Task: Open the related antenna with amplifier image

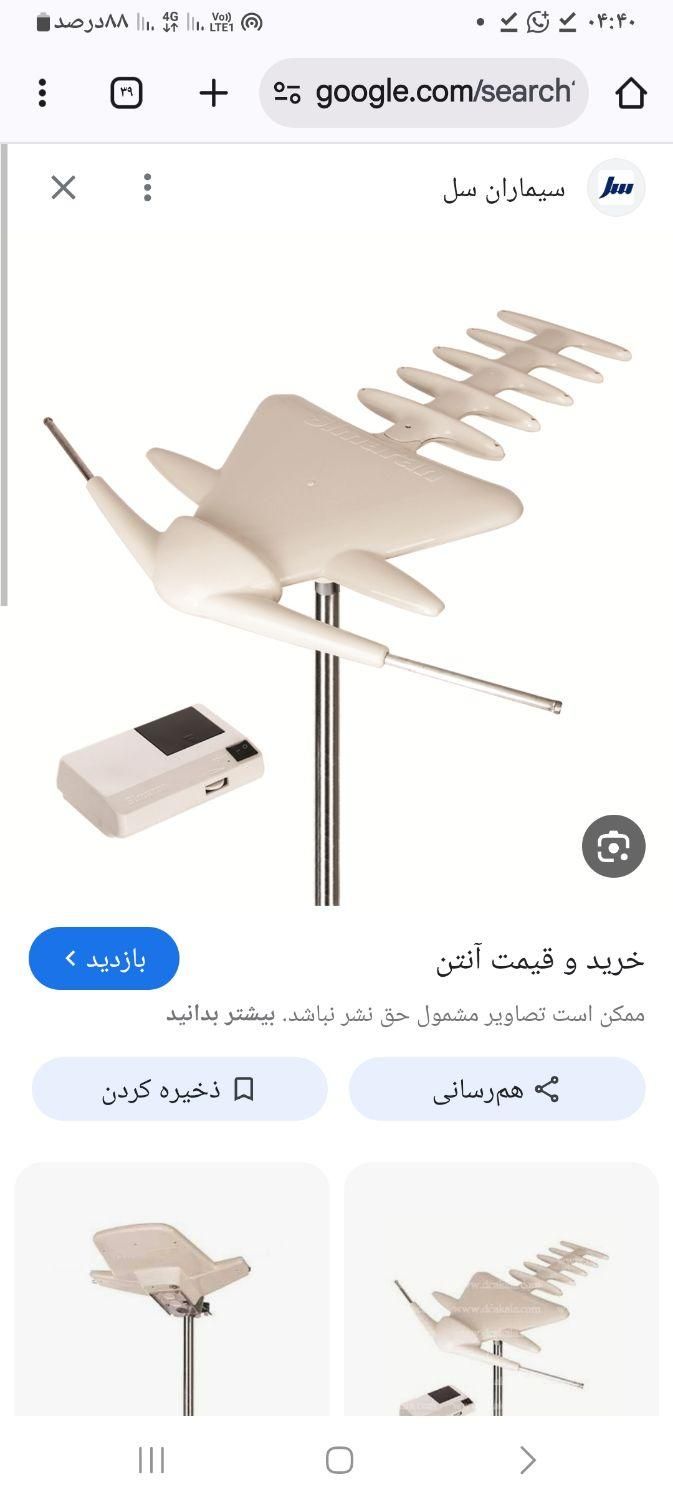Action: pyautogui.click(x=501, y=1290)
